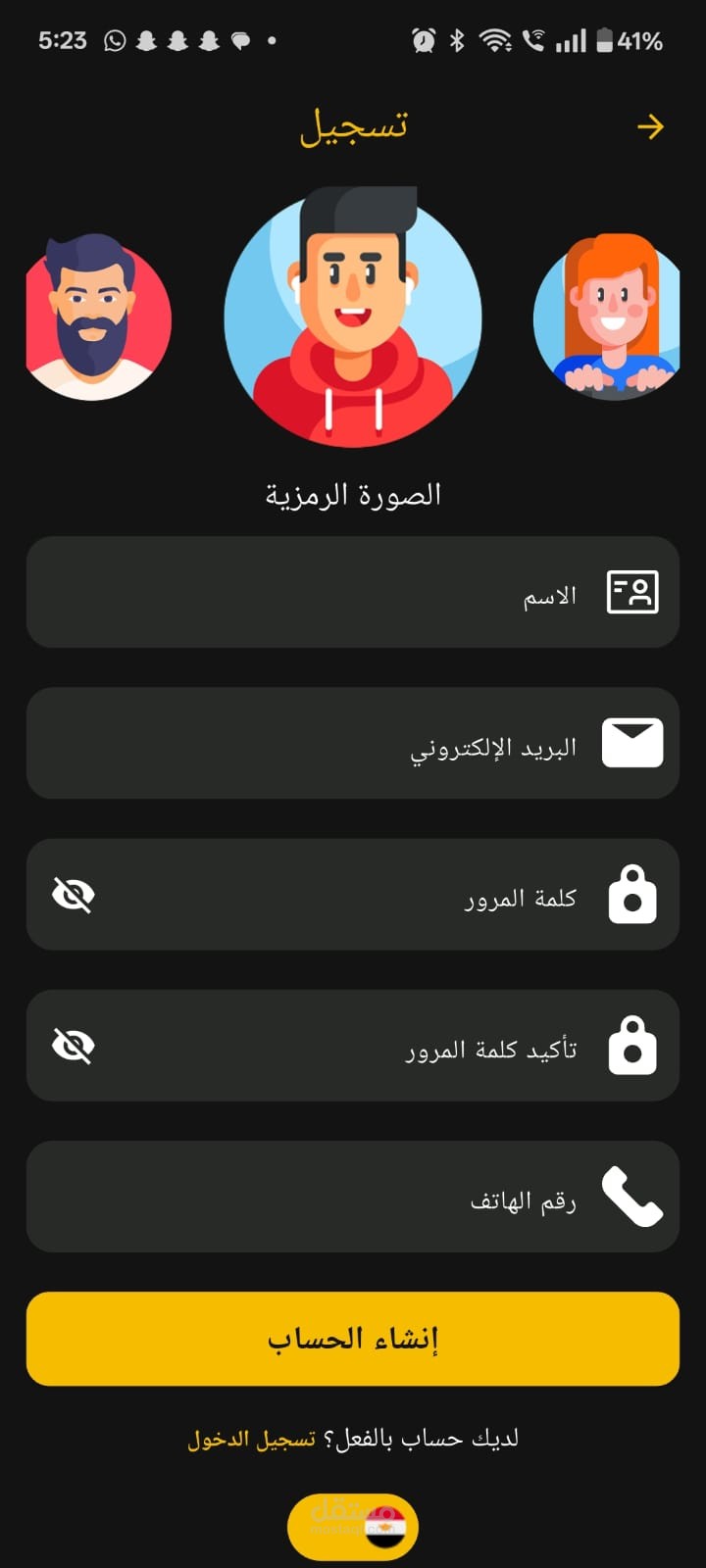706x1568 pixels.
Task: Select the bearded man avatar
Action: [x=98, y=318]
